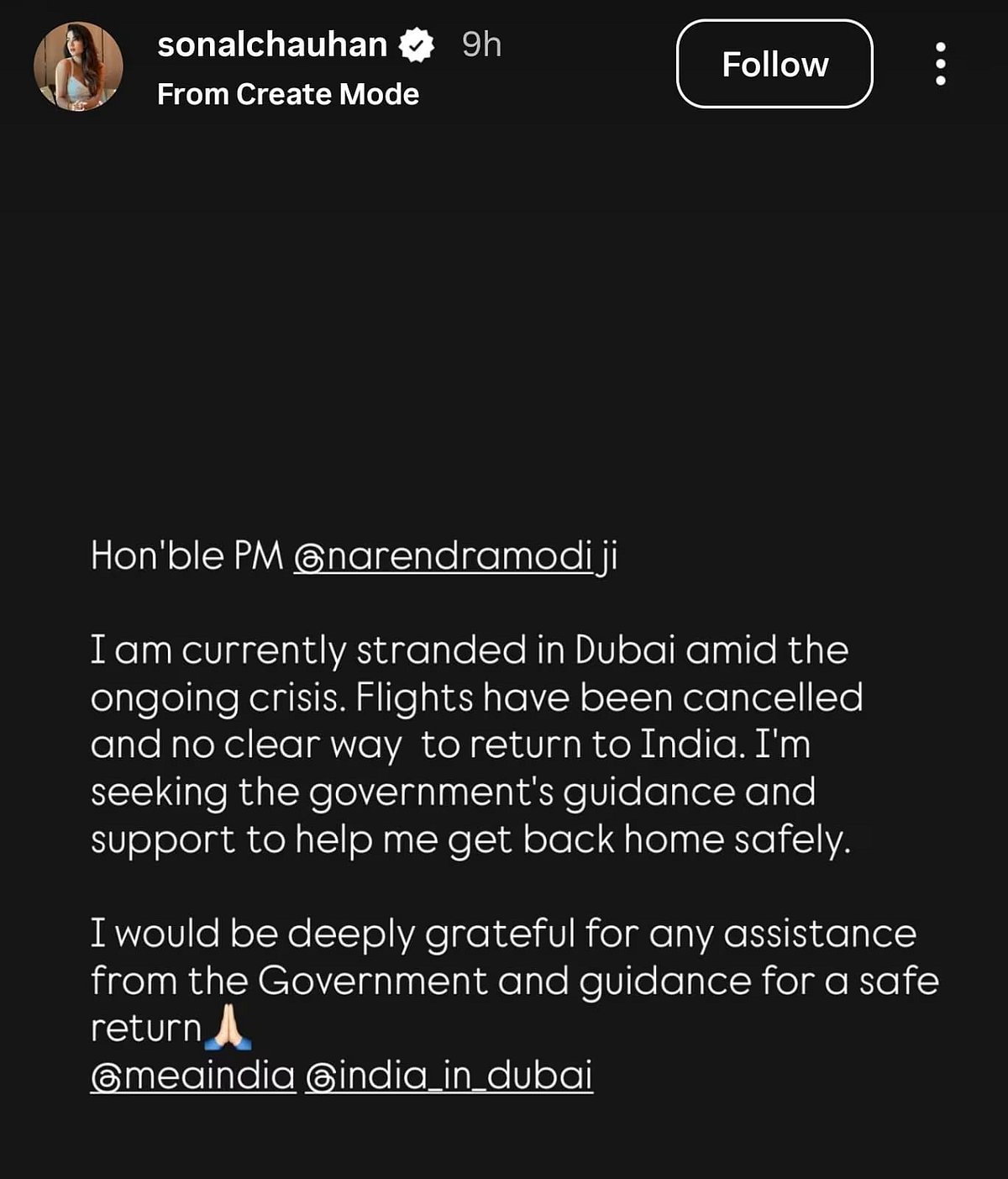This screenshot has width=1008, height=1179.
Task: Open the three-dot overflow menu
Action: (x=941, y=64)
